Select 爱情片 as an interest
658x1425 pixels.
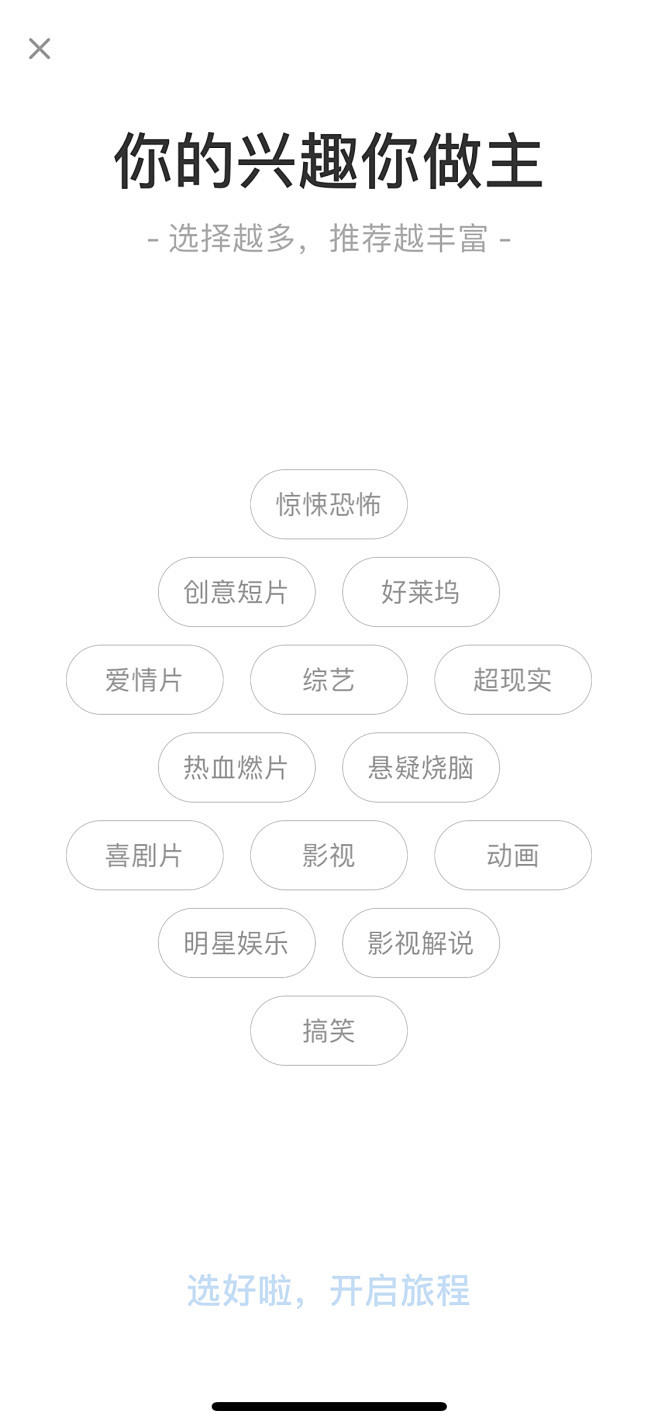tap(145, 680)
